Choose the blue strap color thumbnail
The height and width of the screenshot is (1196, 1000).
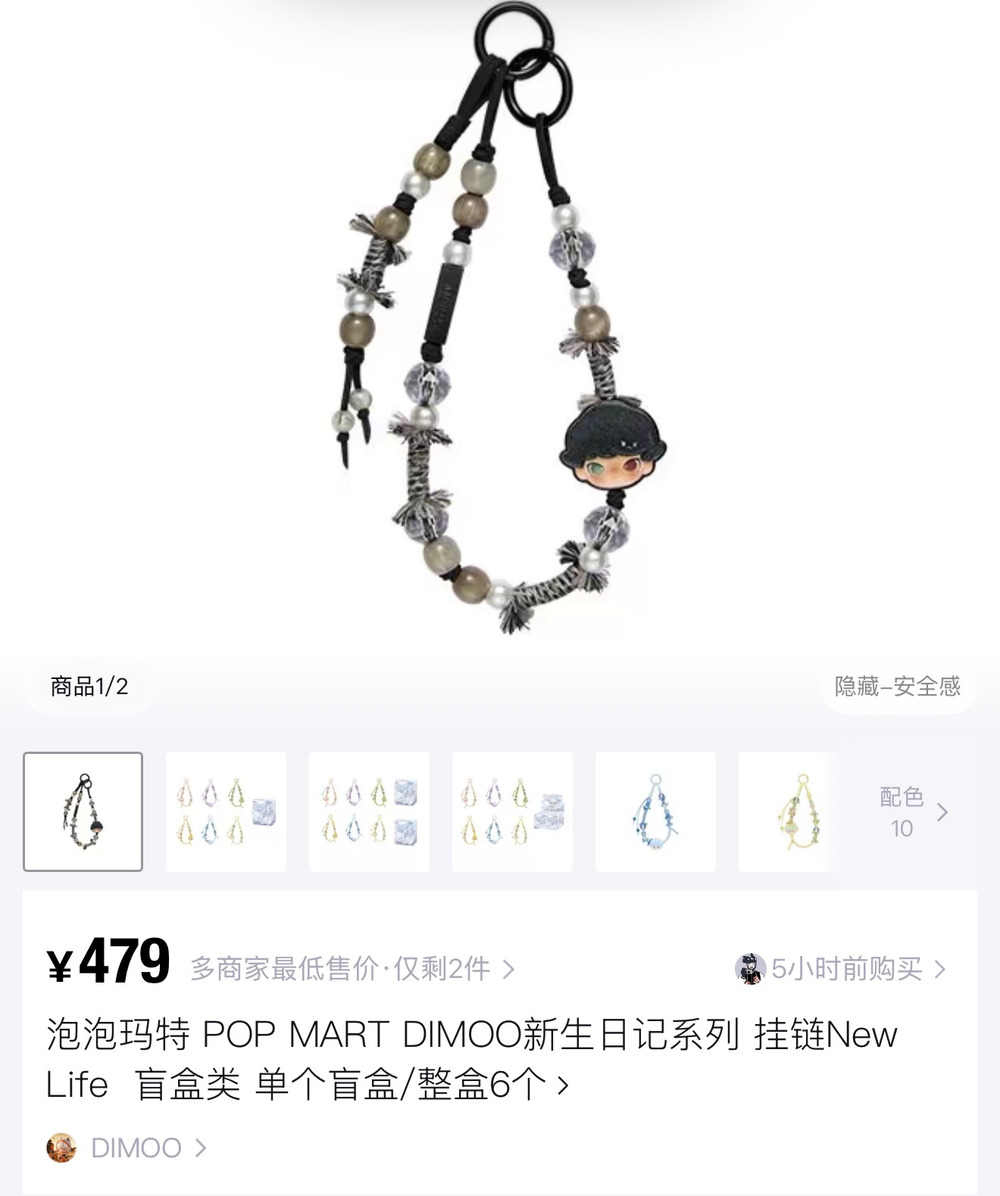click(655, 811)
